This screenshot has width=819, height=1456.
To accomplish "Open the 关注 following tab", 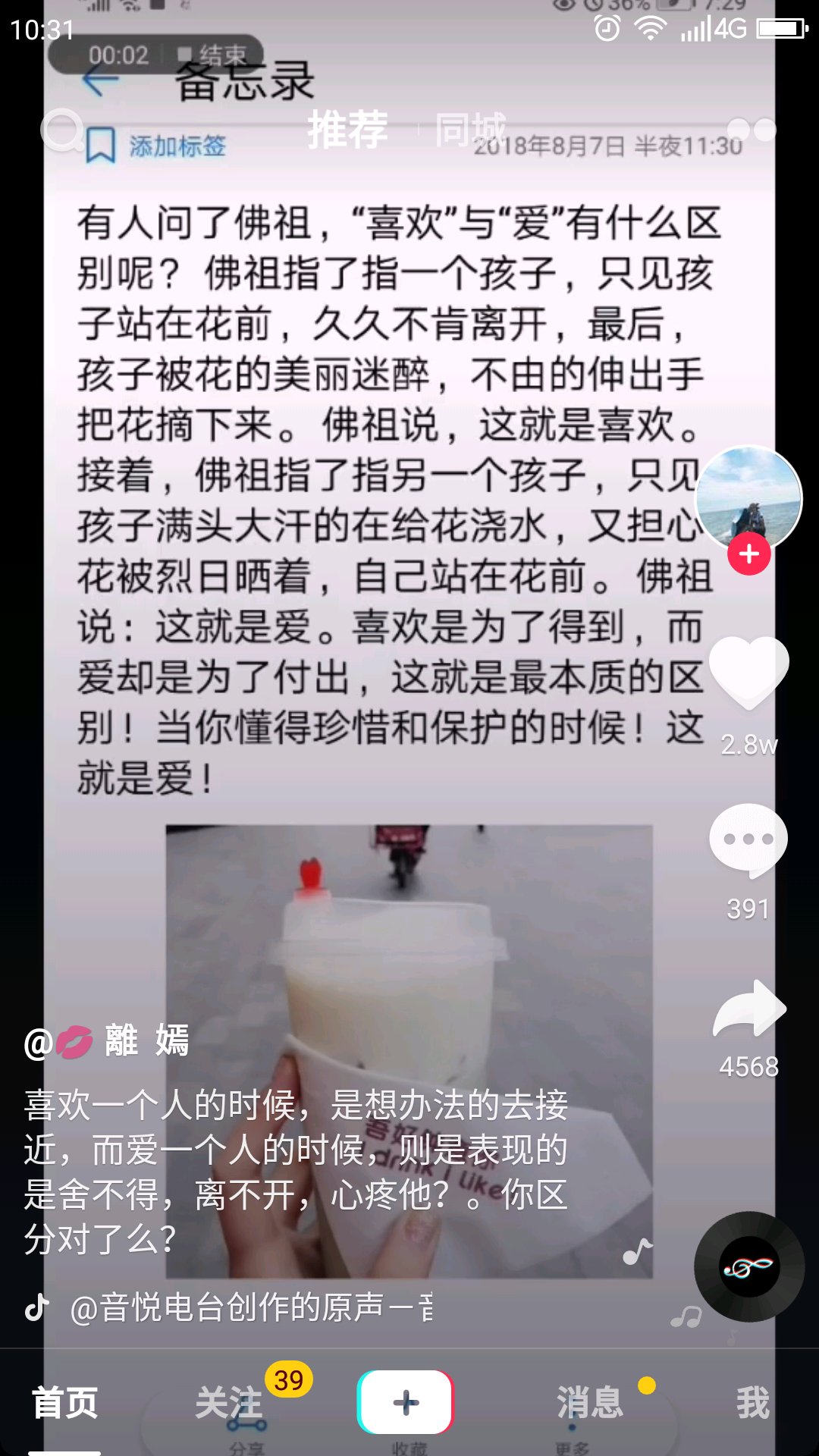I will [228, 1402].
